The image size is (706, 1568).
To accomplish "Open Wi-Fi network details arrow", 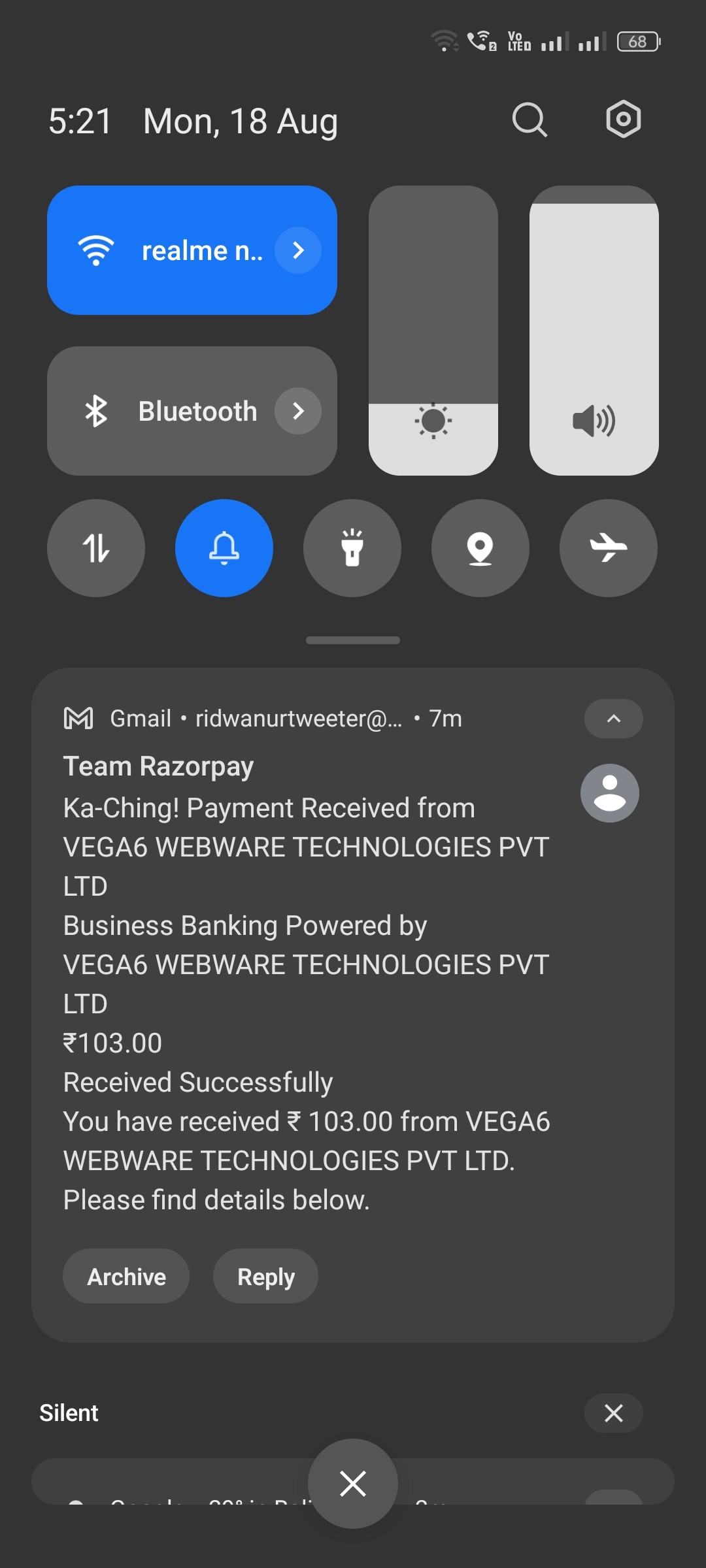I will [298, 250].
